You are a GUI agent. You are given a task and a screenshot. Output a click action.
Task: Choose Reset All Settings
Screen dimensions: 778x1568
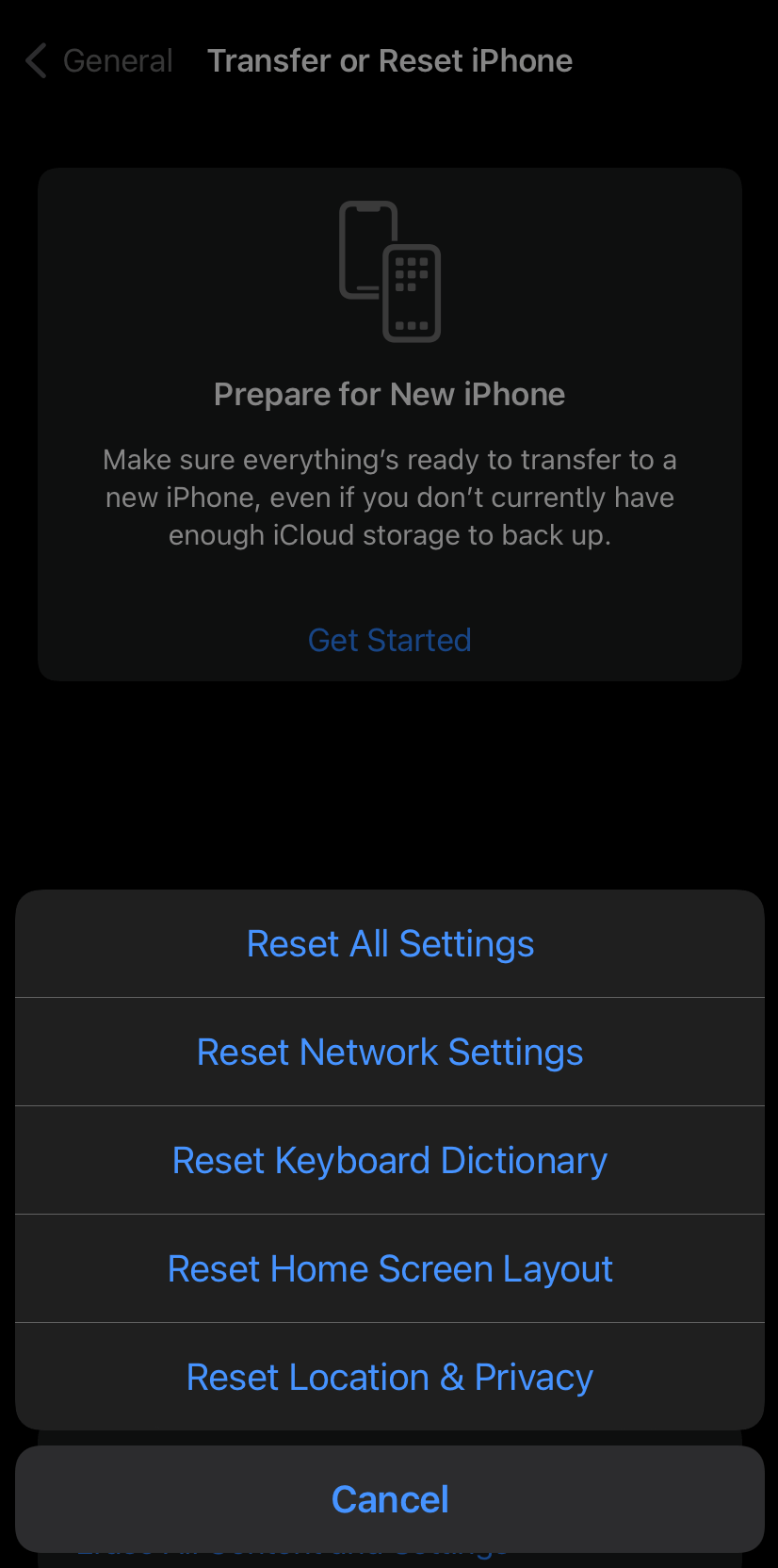(390, 944)
